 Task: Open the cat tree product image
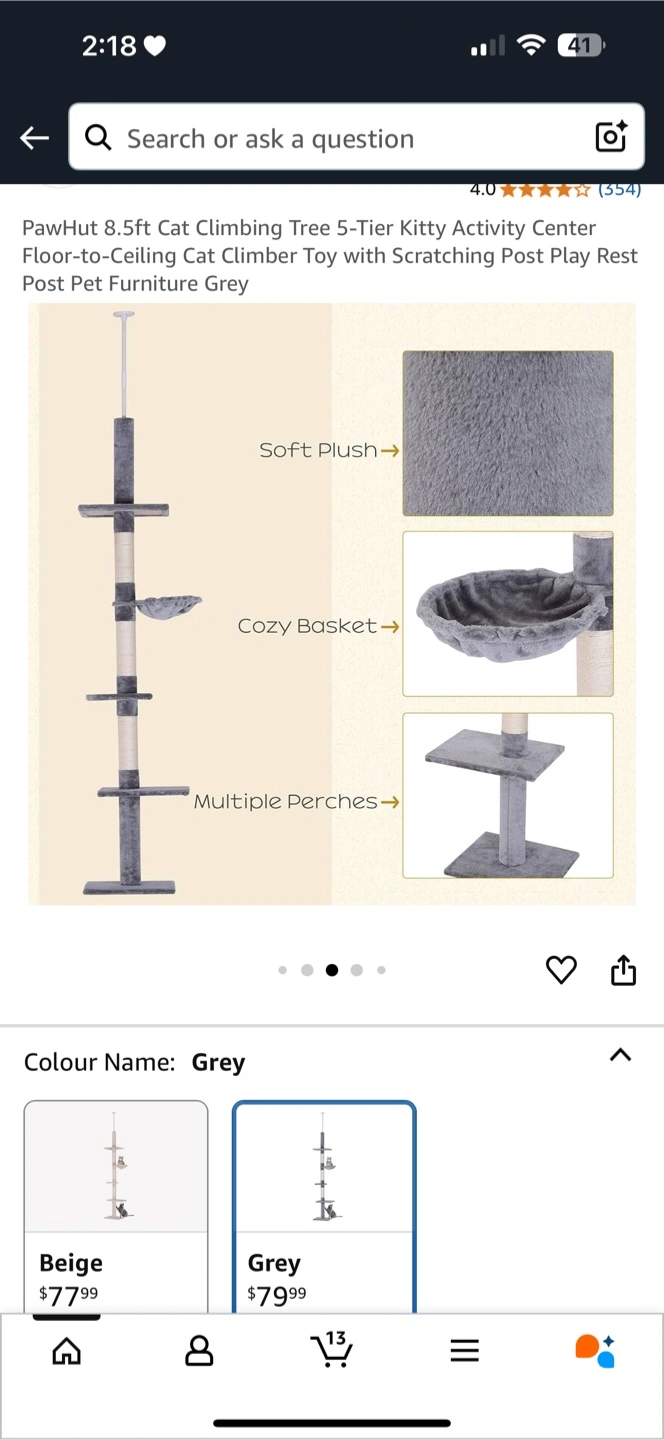(x=332, y=604)
